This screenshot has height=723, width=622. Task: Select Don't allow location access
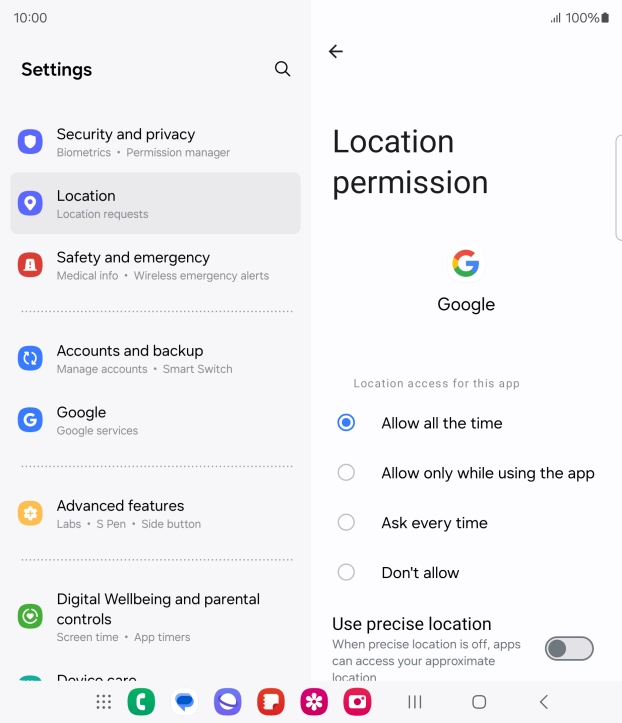[x=346, y=573]
